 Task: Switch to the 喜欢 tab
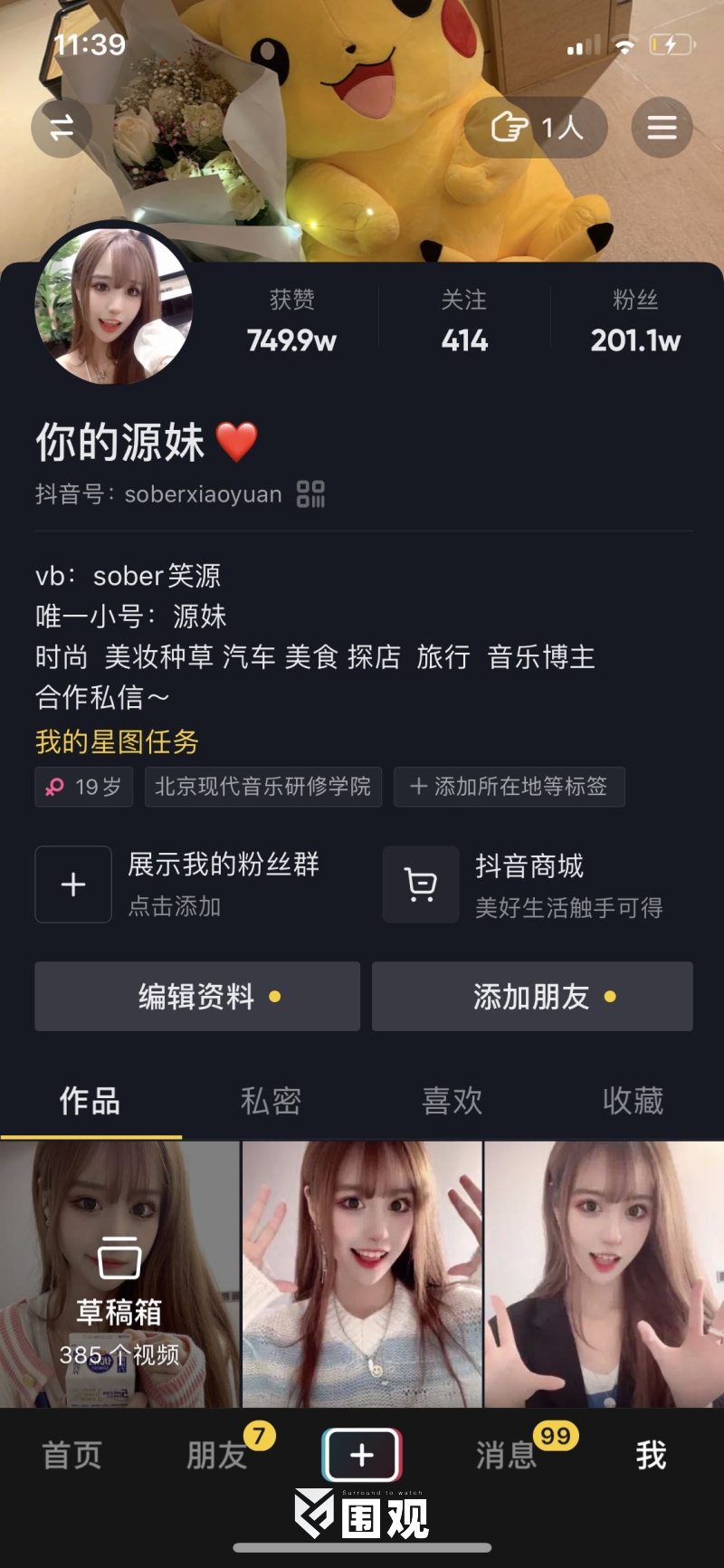[452, 1101]
